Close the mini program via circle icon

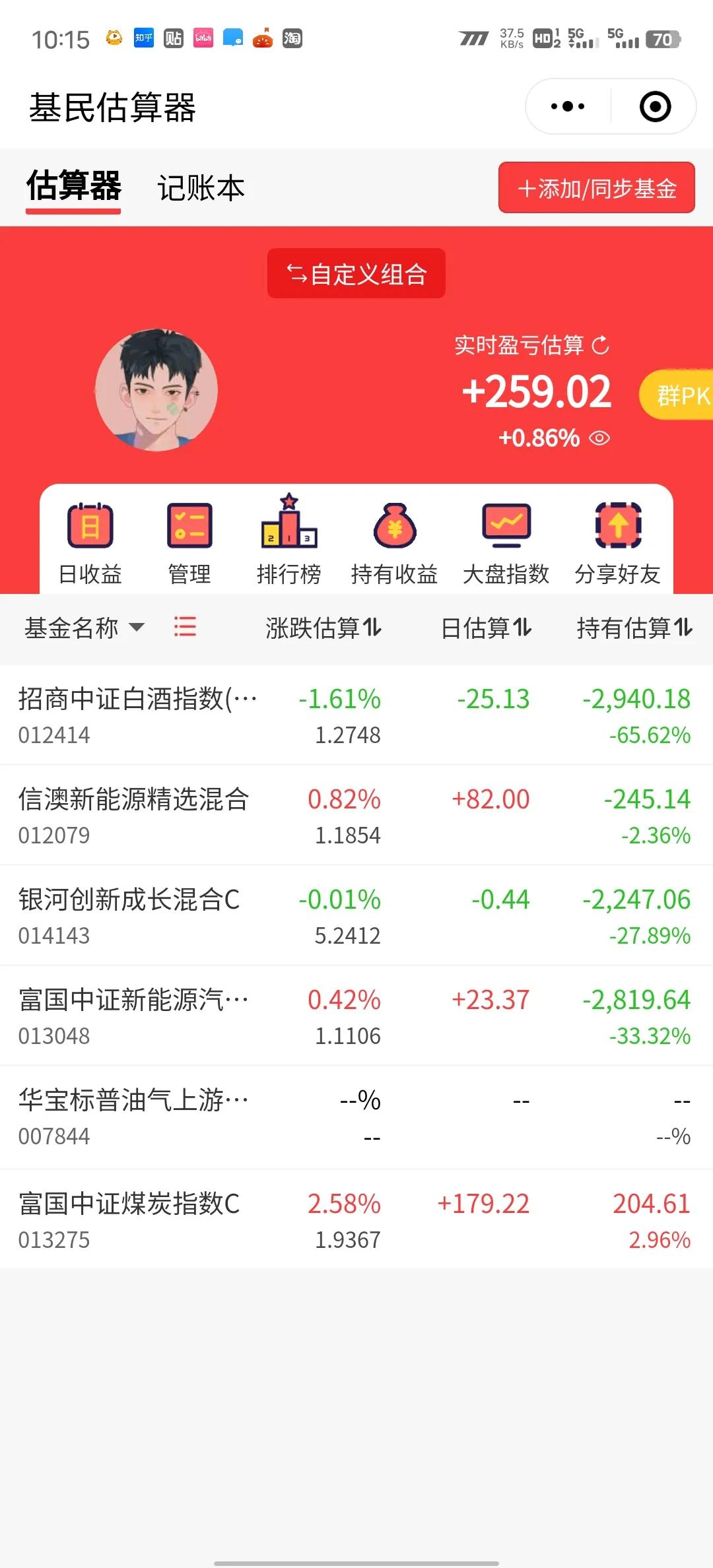[x=655, y=107]
